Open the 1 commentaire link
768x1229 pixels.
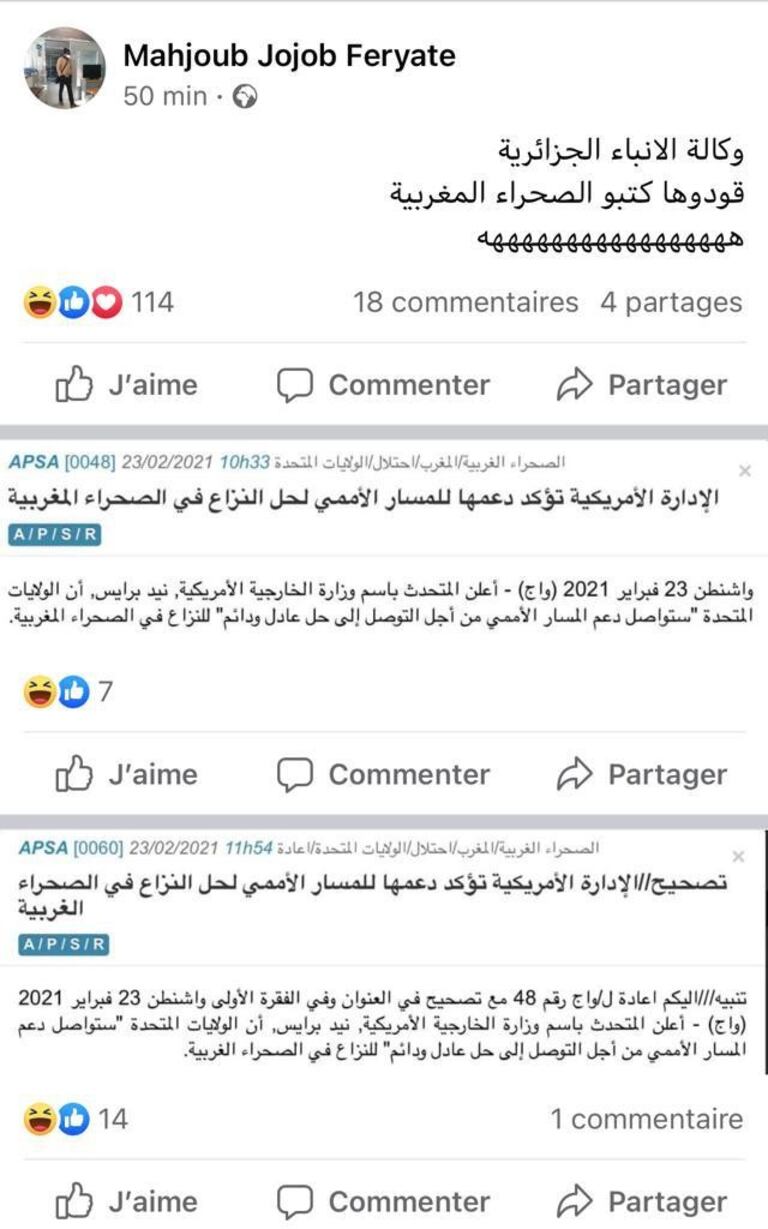(646, 1118)
